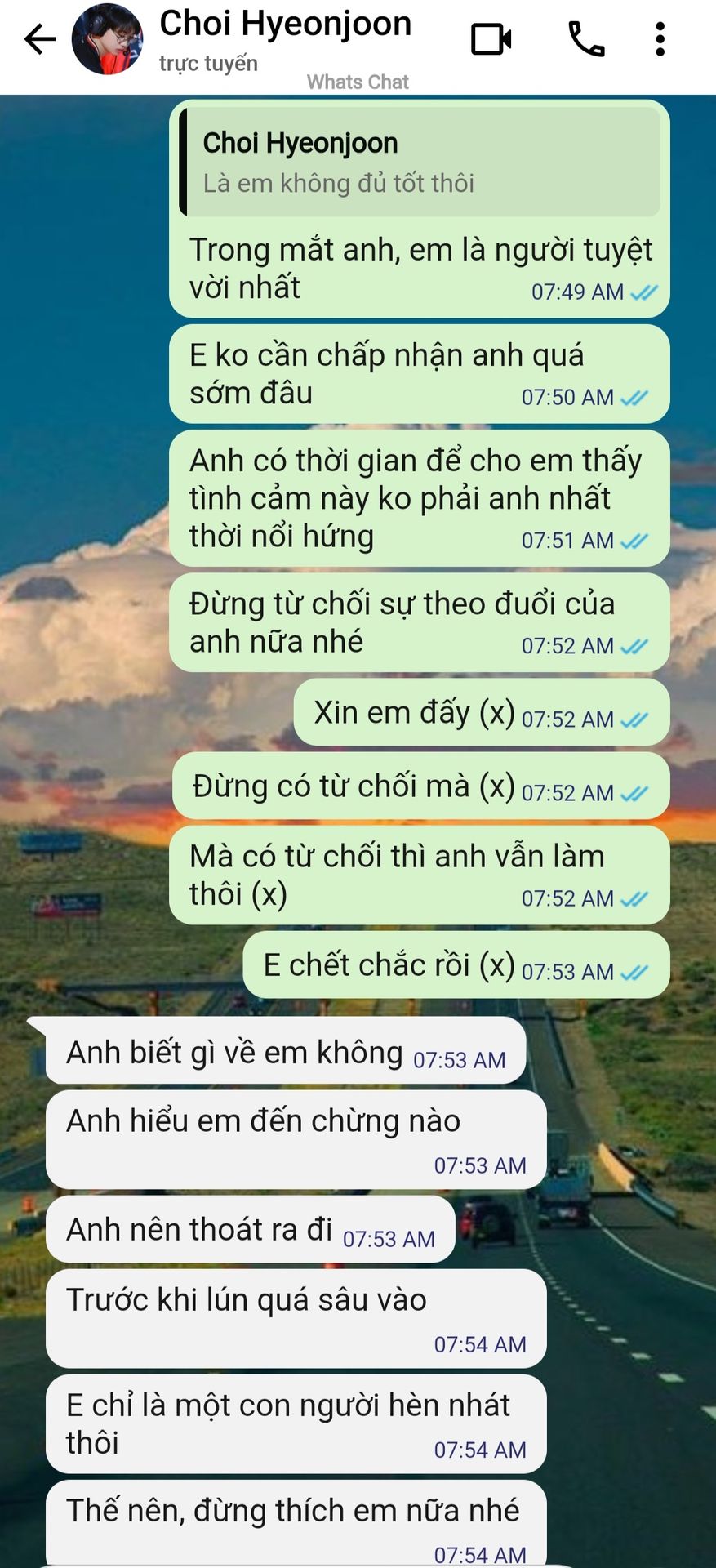Image resolution: width=716 pixels, height=1568 pixels.
Task: Open Choi Hyeonjoon's profile picture
Action: click(107, 39)
